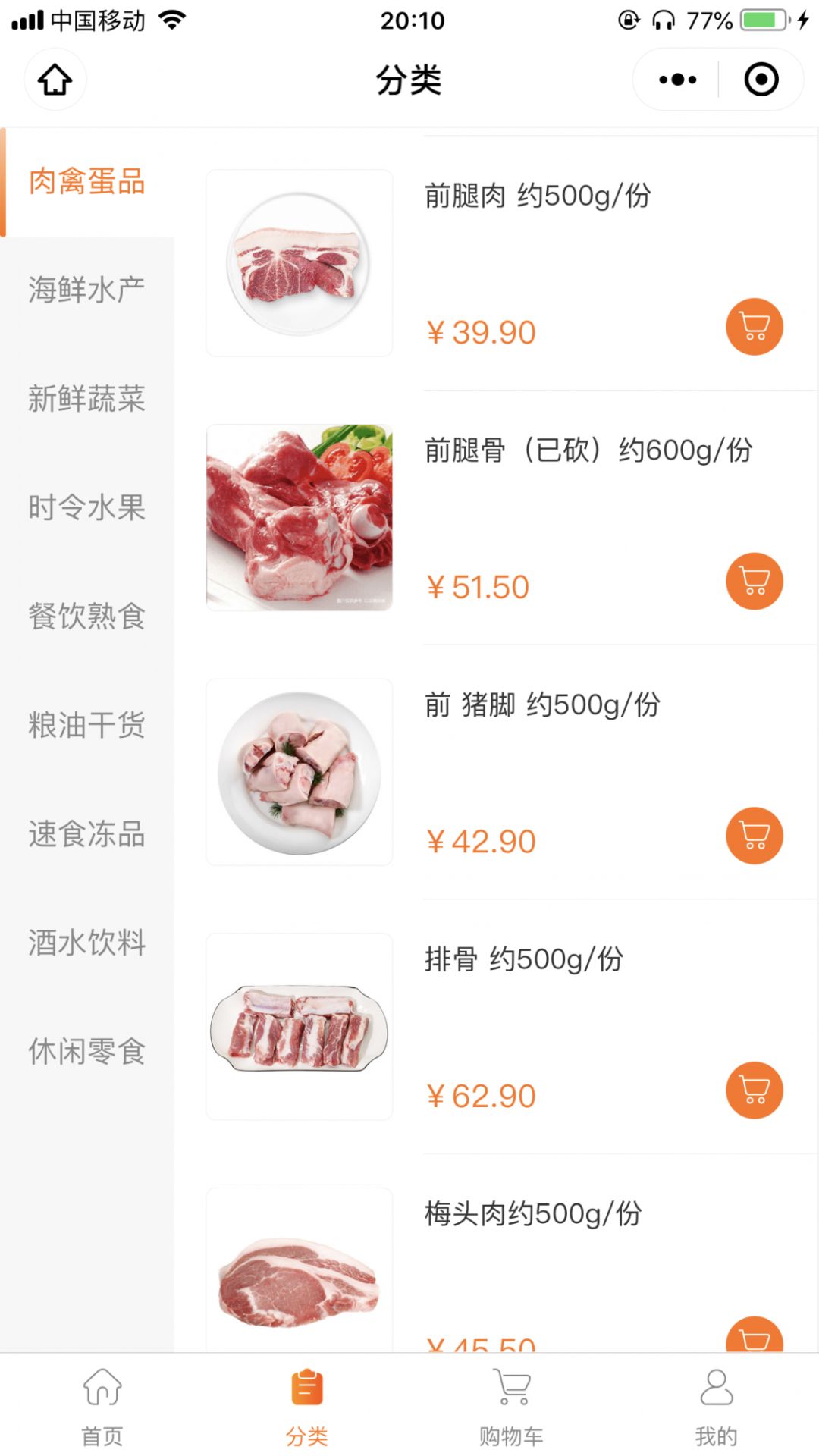Show the 速食冻品 category
The height and width of the screenshot is (1456, 819).
click(86, 833)
